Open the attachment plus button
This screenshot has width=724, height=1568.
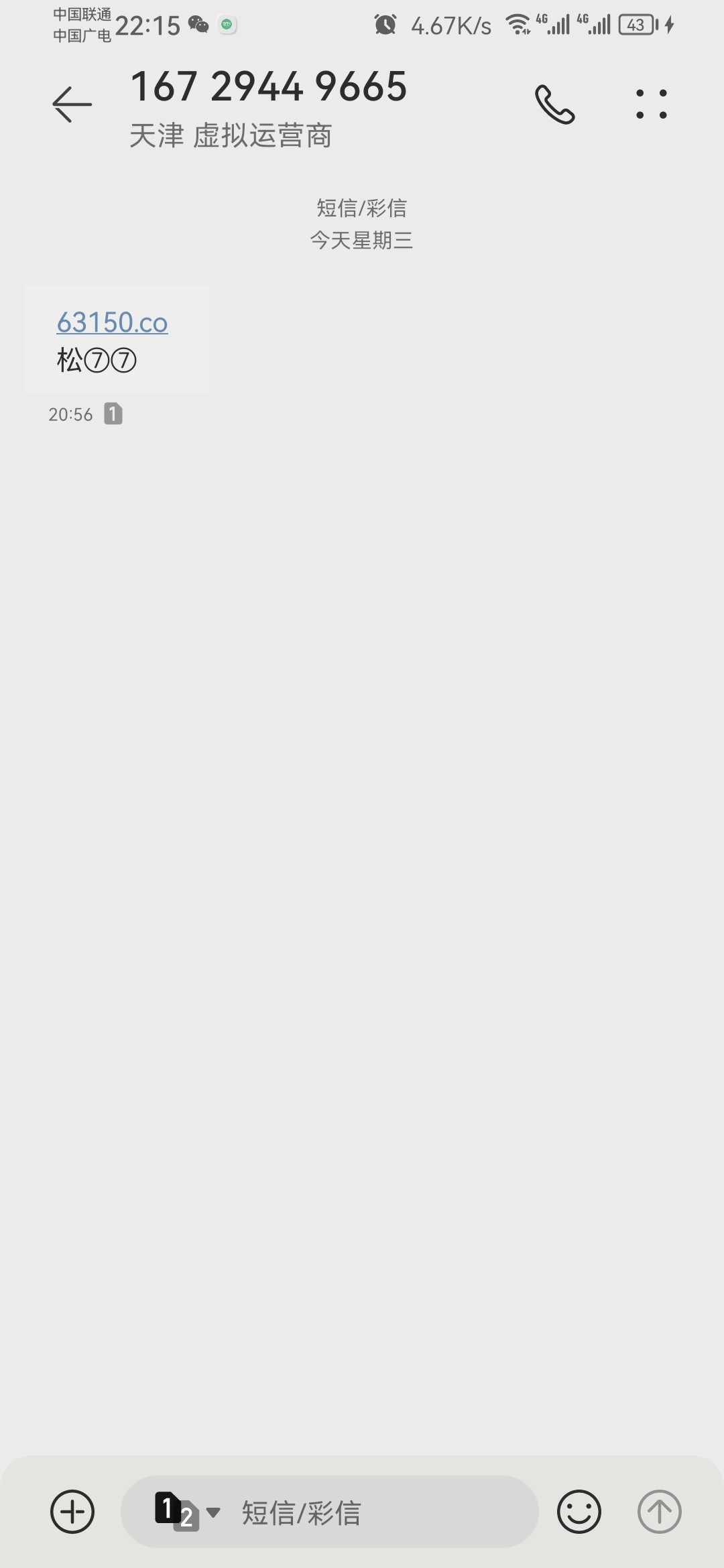[72, 1512]
